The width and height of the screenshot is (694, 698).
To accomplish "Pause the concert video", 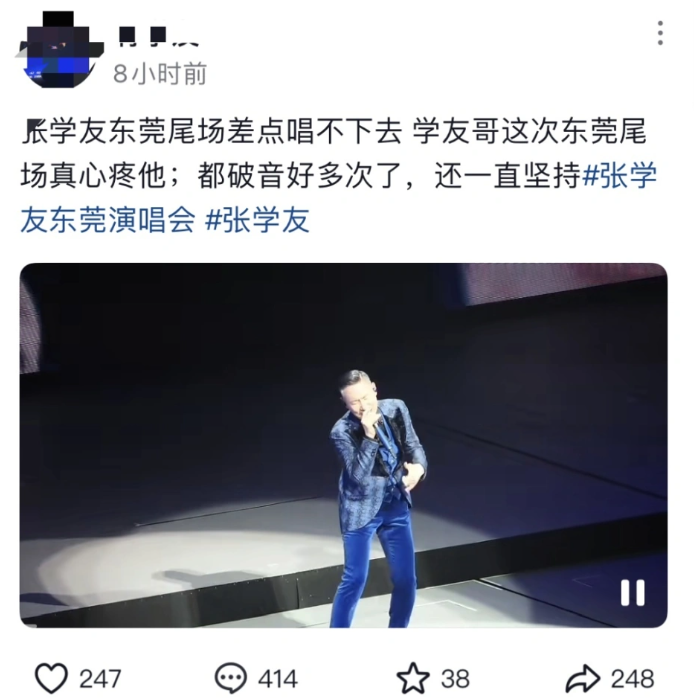I will point(632,593).
